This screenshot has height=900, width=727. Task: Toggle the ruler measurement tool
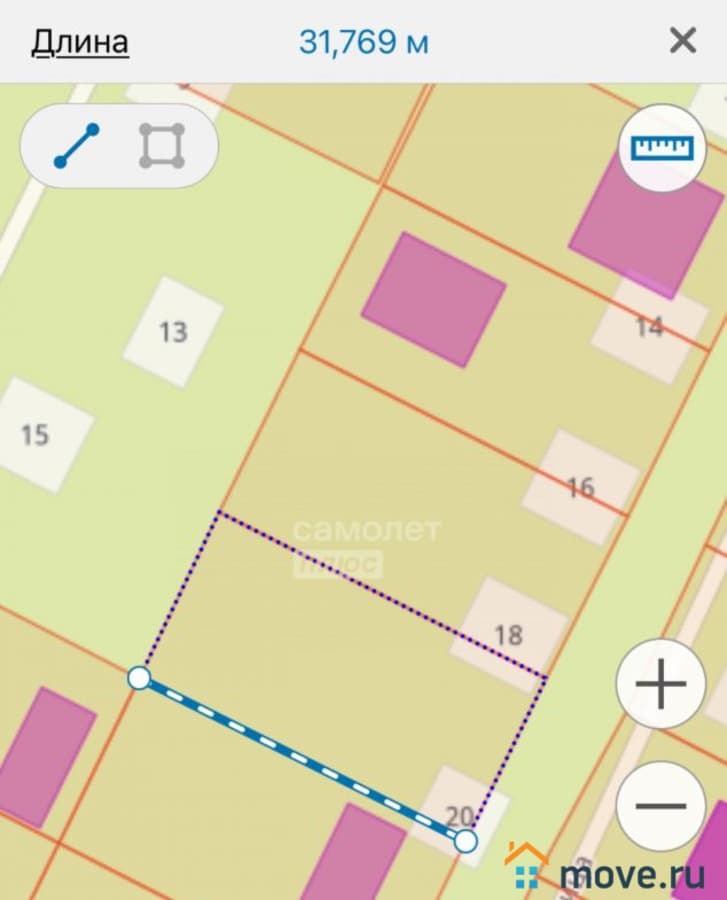662,148
